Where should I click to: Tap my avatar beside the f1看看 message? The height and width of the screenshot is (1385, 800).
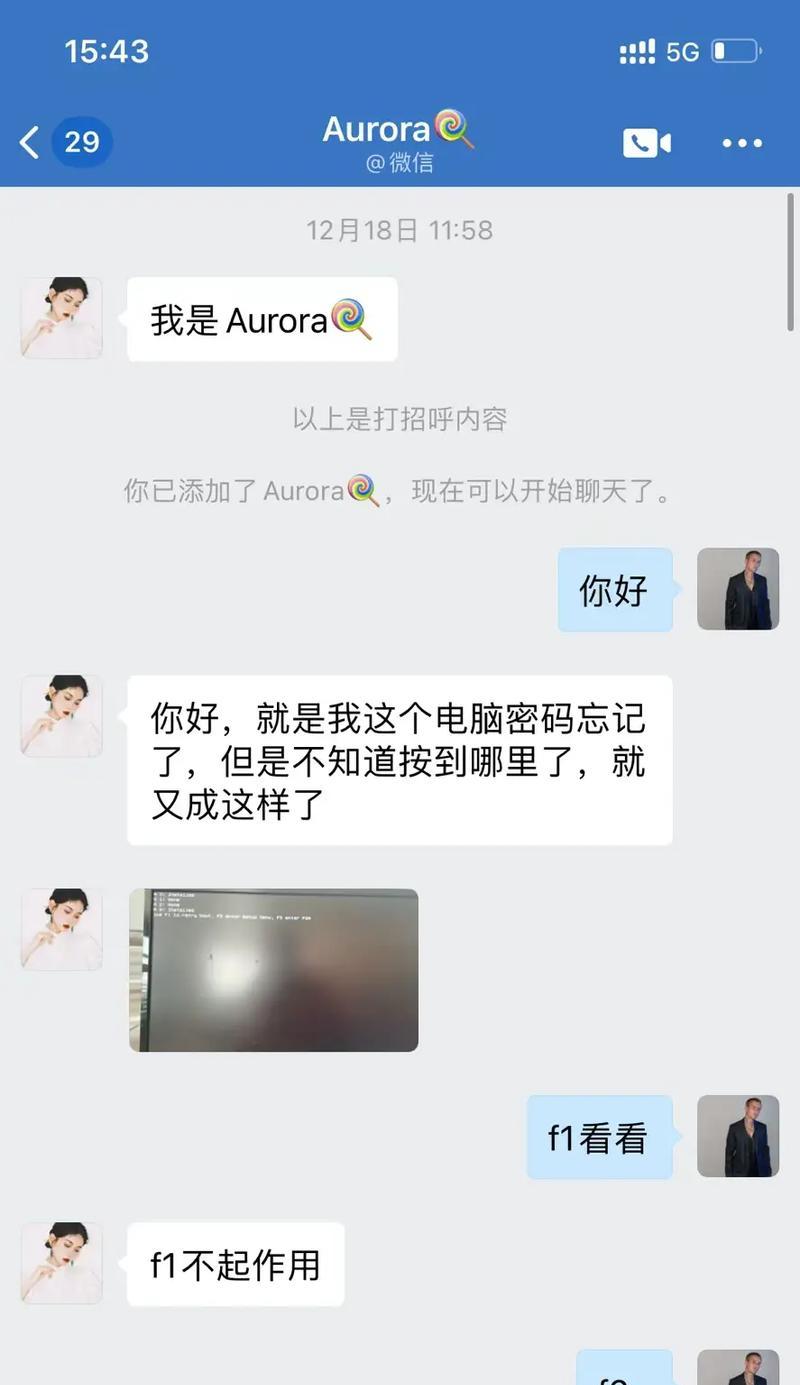(x=738, y=1136)
